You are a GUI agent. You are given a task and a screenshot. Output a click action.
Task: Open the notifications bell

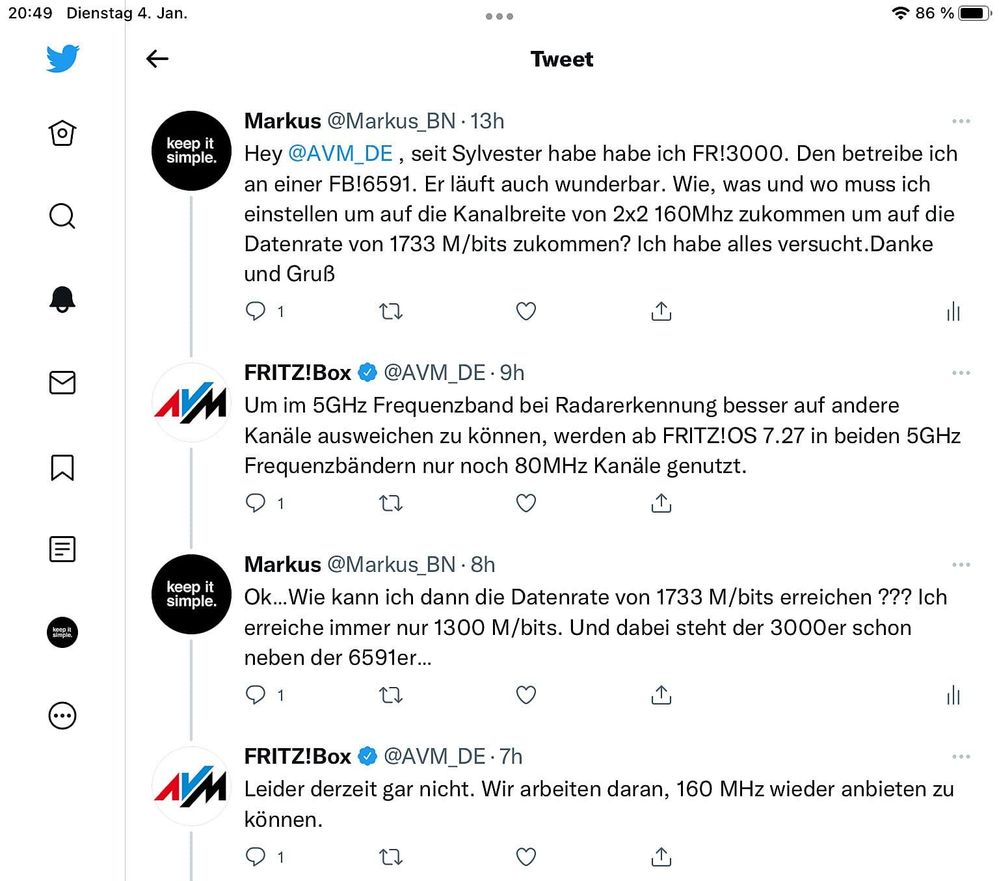[x=62, y=299]
